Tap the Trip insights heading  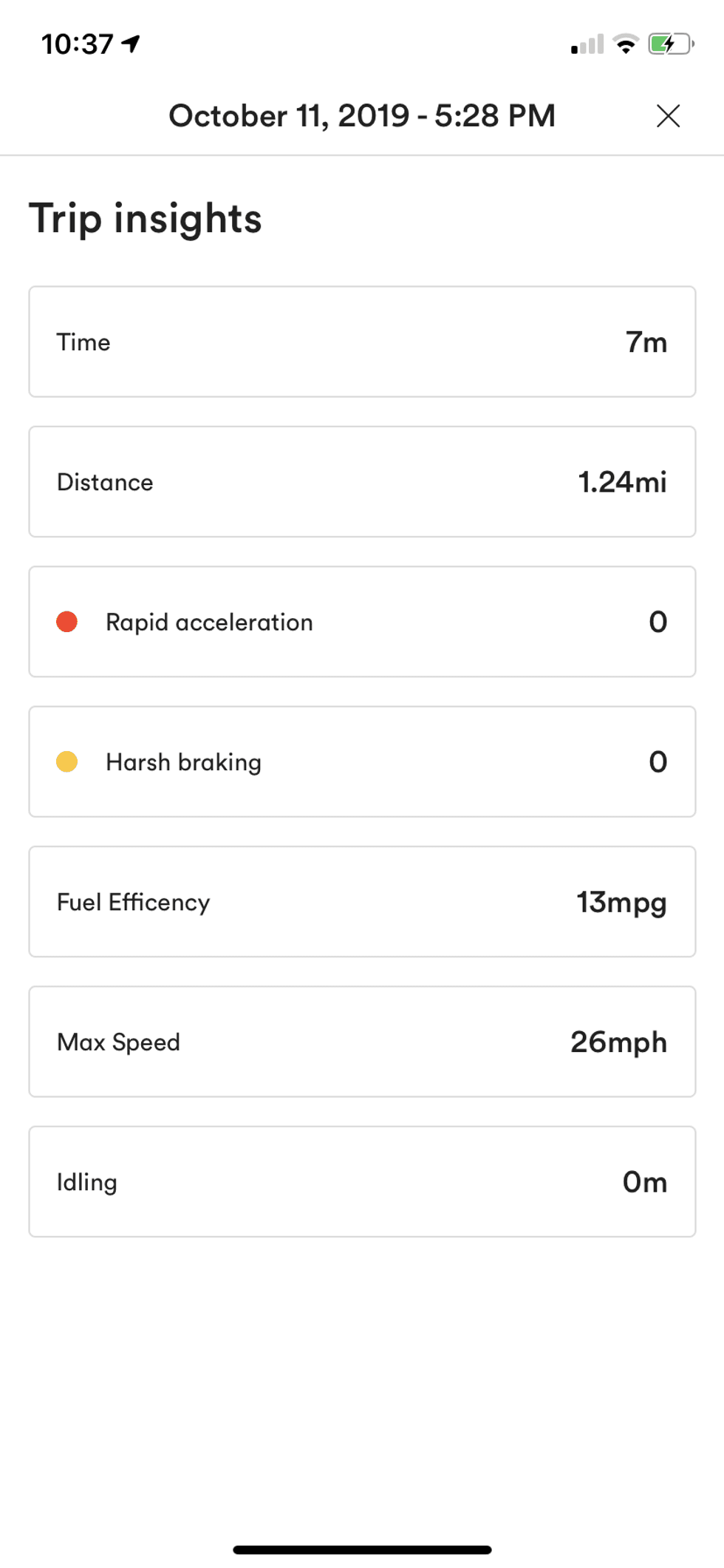[146, 217]
